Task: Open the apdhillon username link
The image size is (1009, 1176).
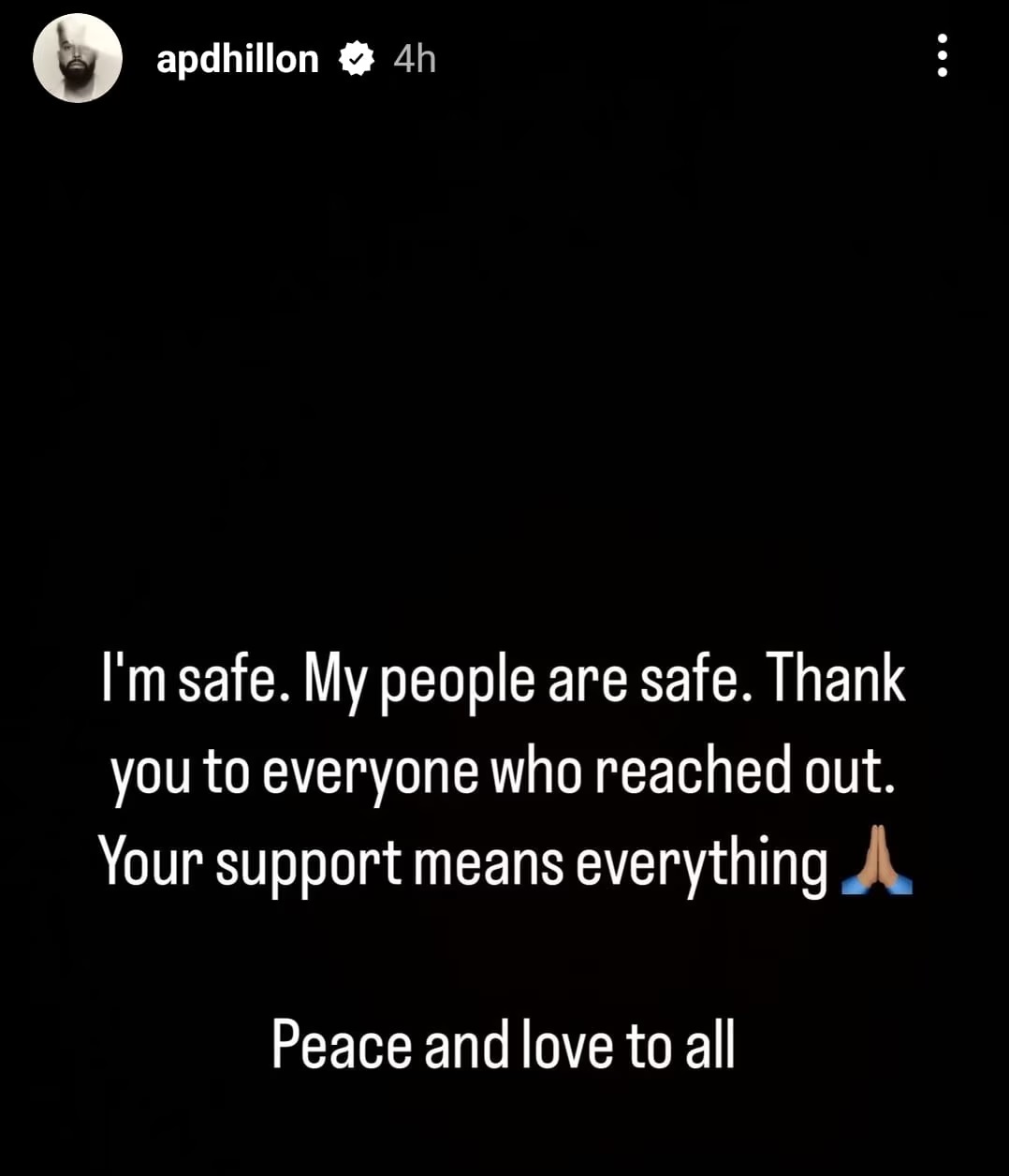Action: [x=237, y=59]
